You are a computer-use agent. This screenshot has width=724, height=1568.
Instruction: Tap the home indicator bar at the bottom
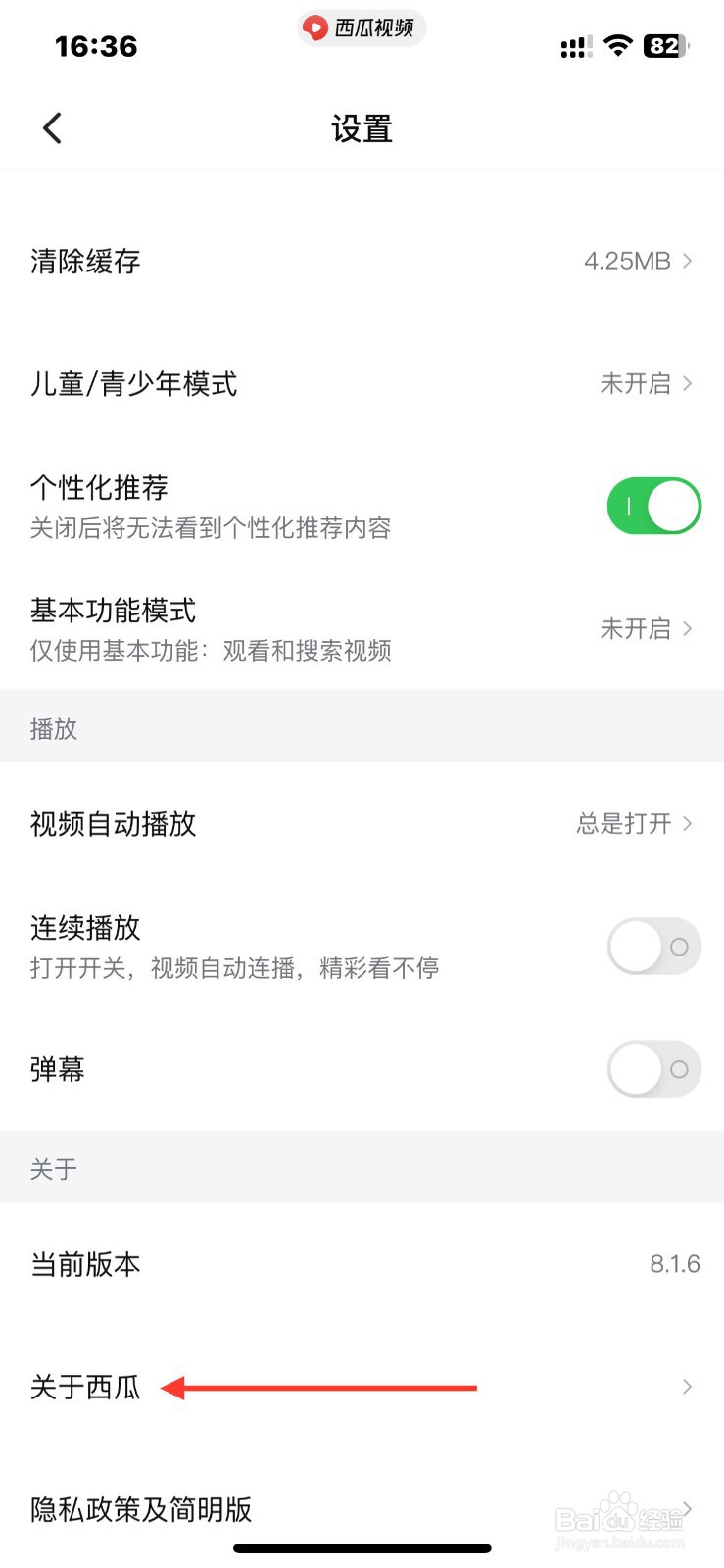tap(362, 1547)
